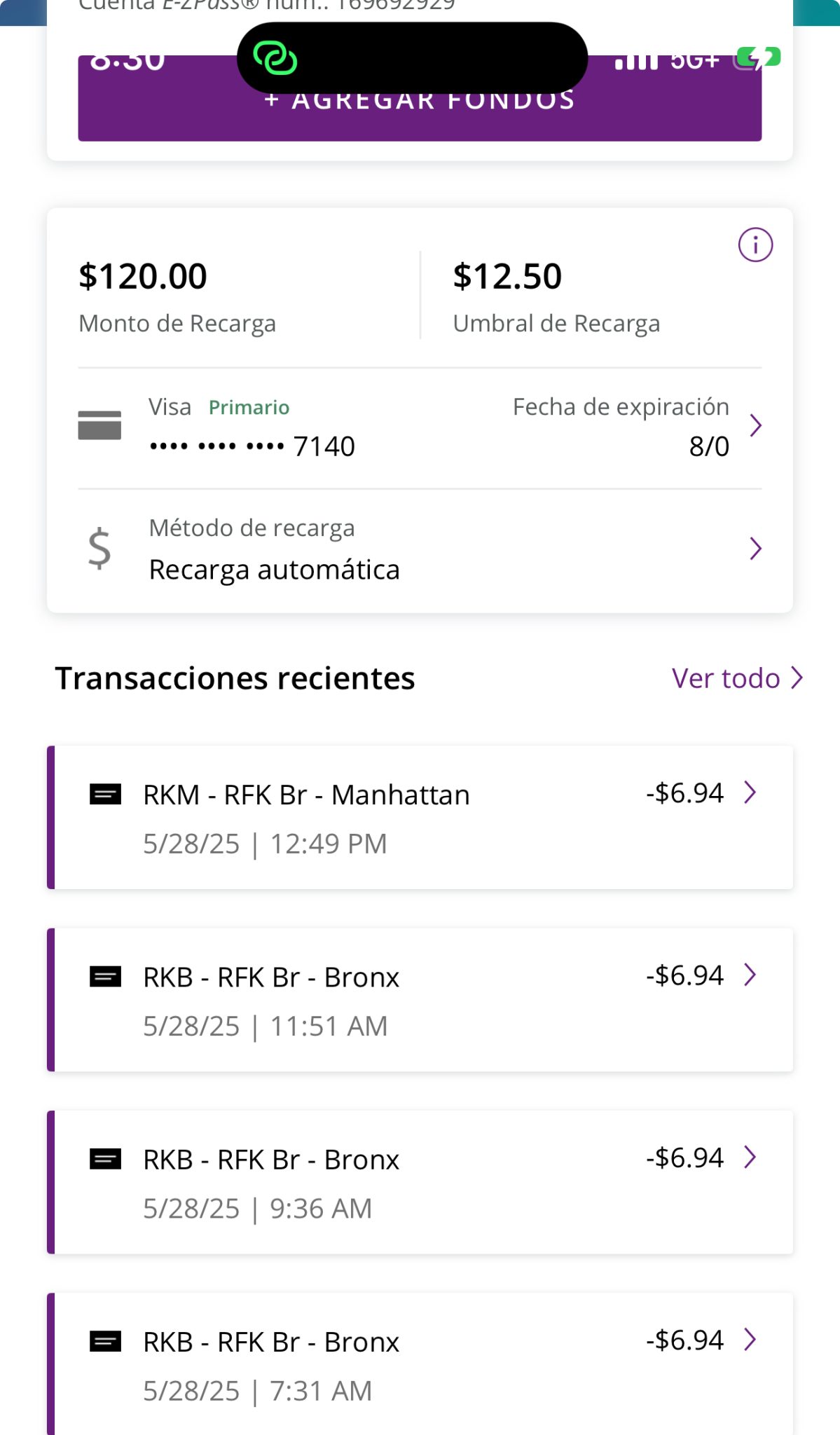Open Método de recarga settings
Viewport: 840px width, 1435px height.
click(420, 549)
